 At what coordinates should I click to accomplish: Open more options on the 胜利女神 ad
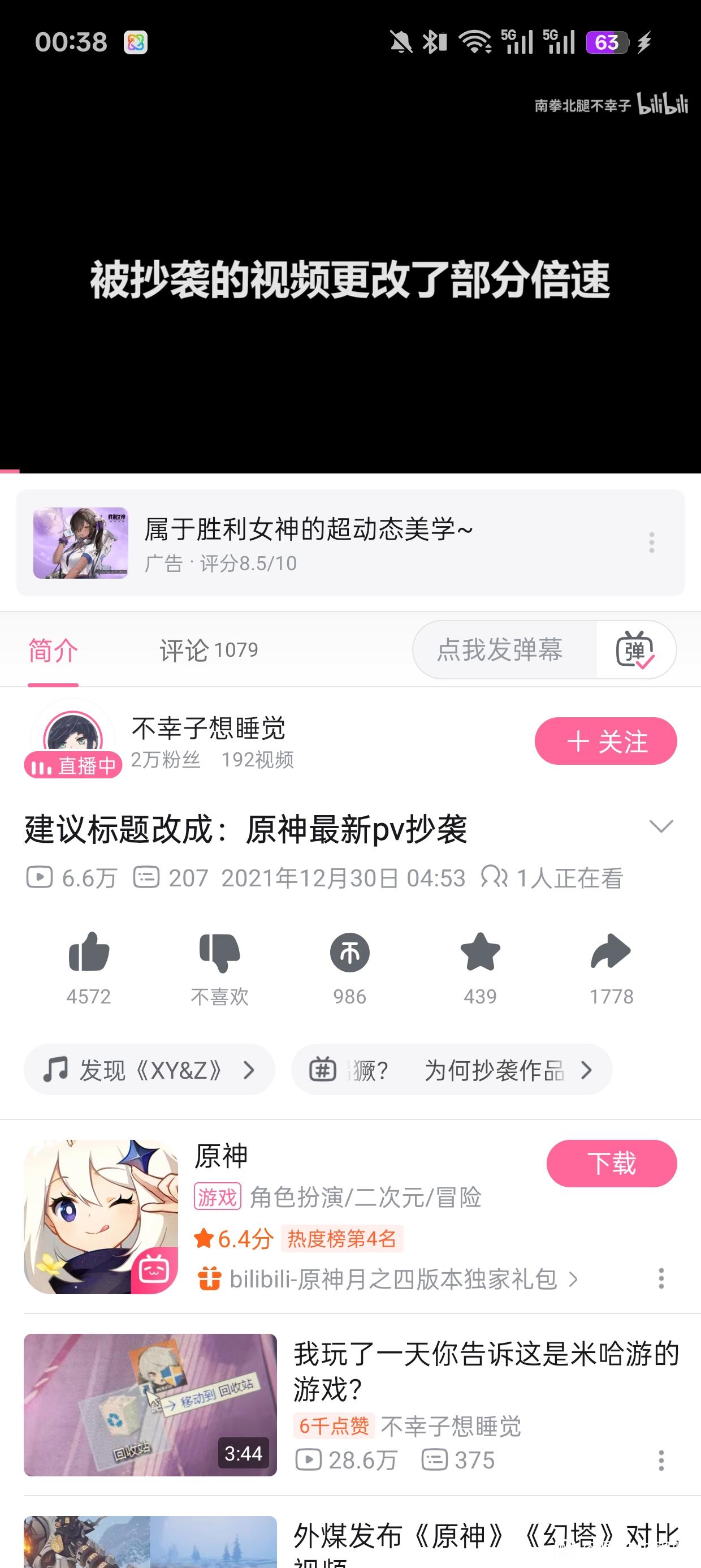(x=652, y=542)
